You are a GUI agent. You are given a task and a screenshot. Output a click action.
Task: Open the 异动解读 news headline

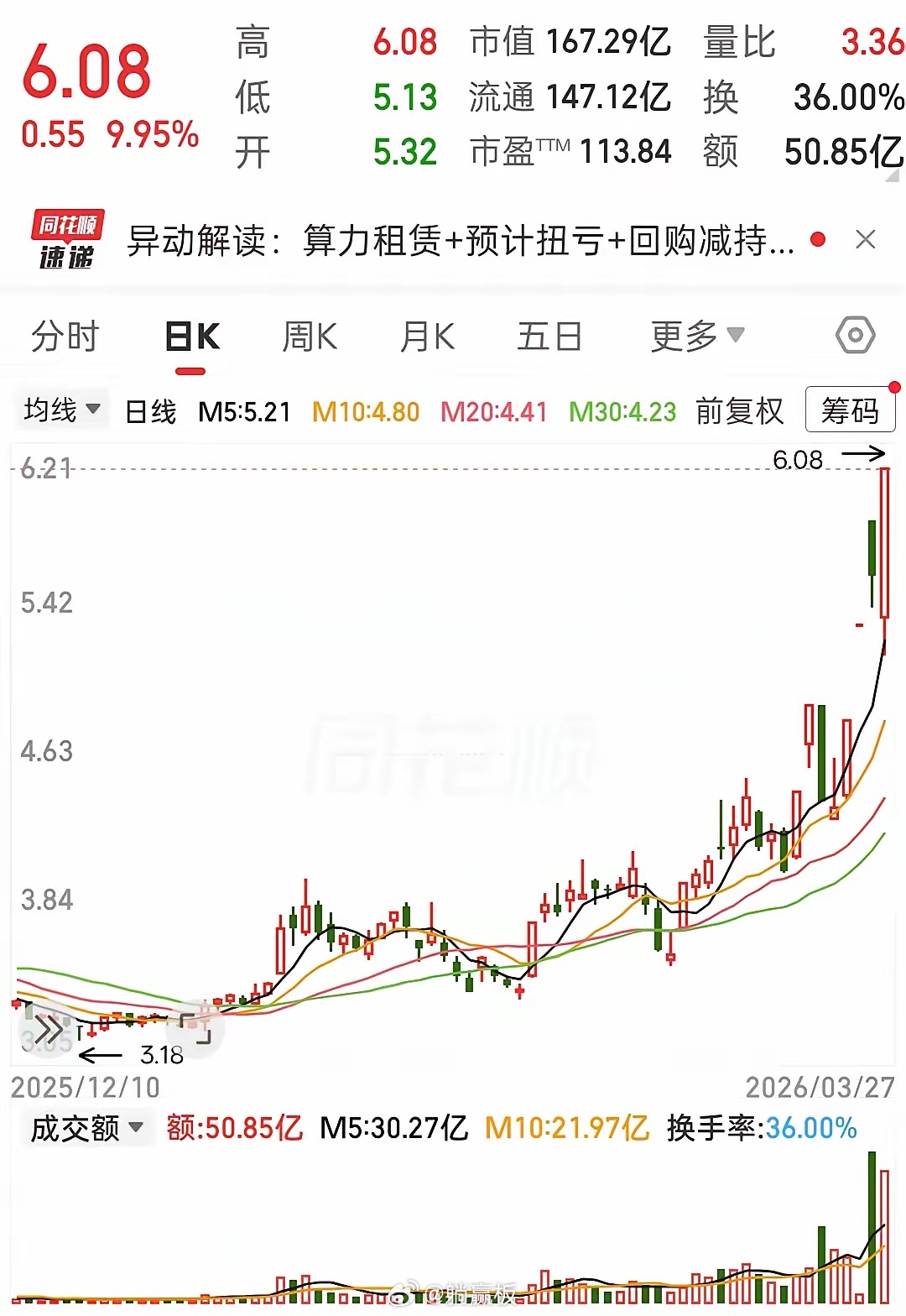coord(457,240)
